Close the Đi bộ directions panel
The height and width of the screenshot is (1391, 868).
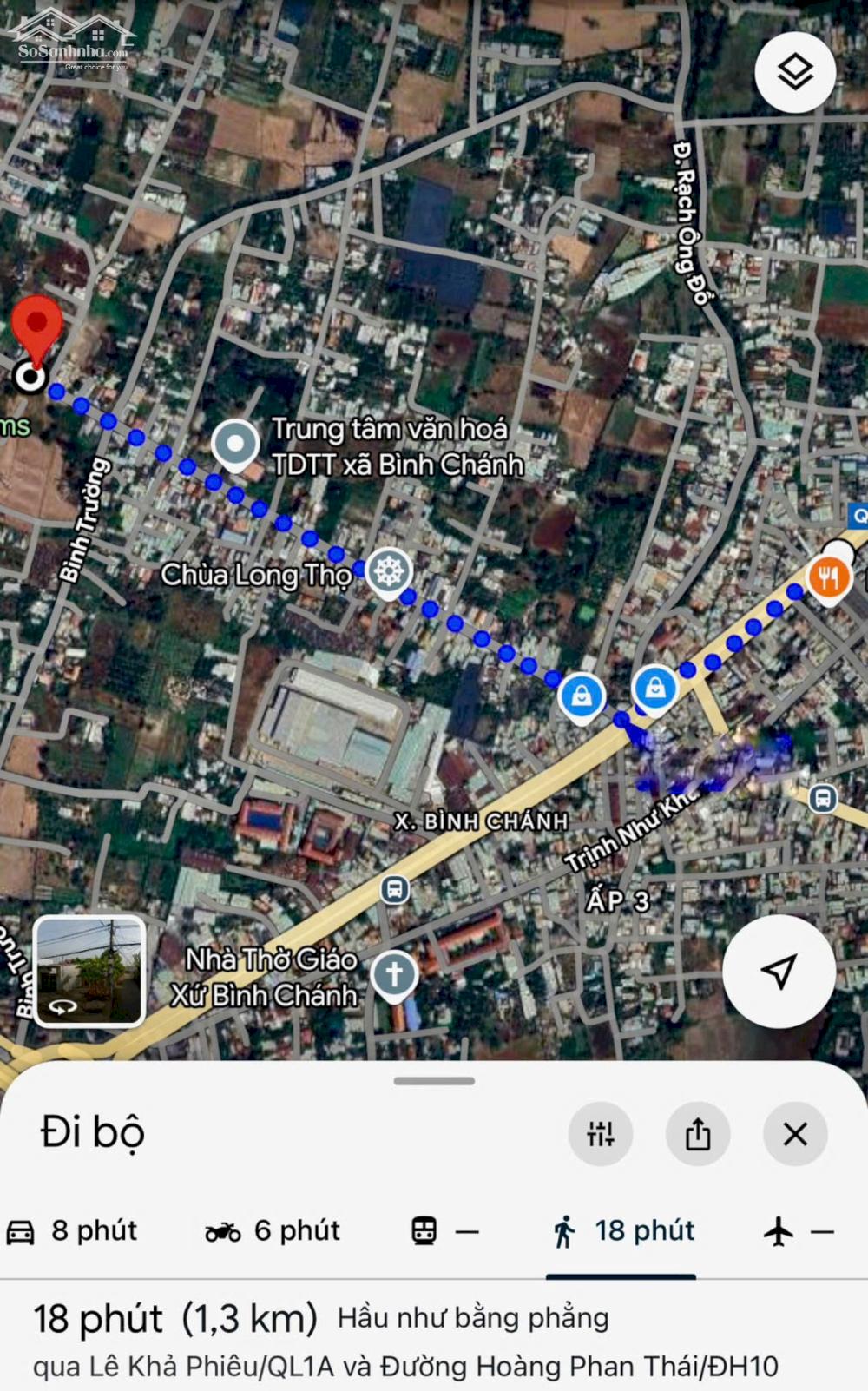tap(795, 1134)
